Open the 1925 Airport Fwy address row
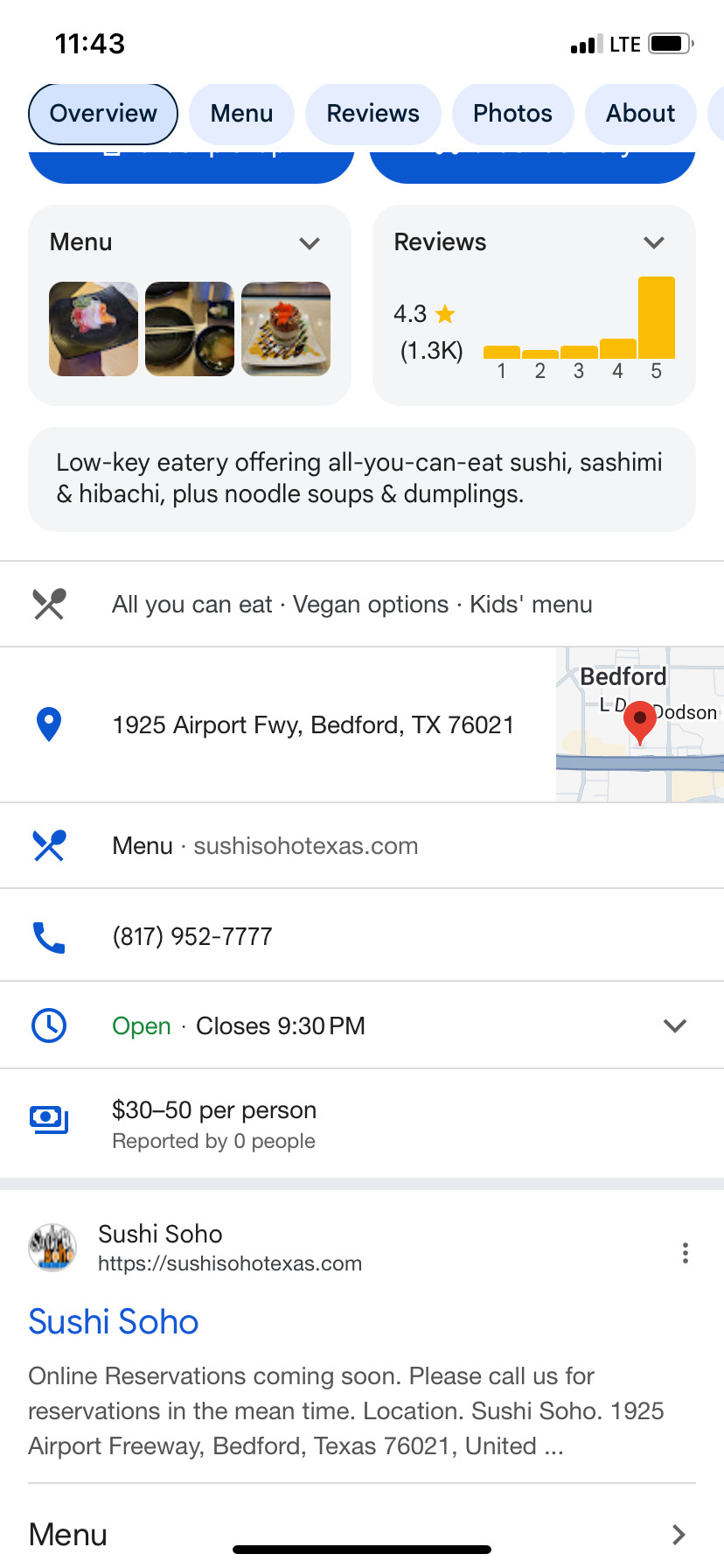 (312, 725)
